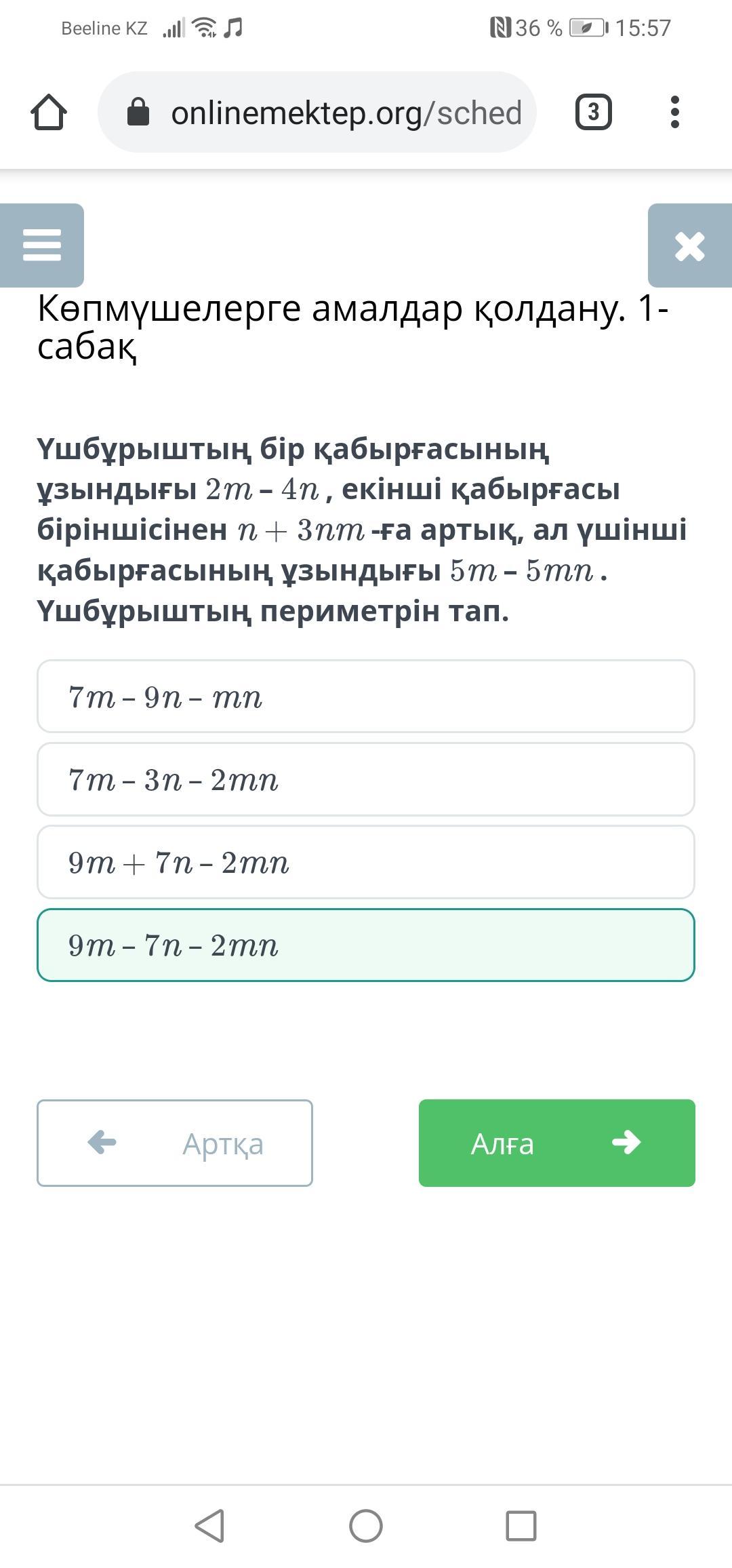Select the answer 9m – 7n – 2mn
Viewport: 732px width, 1568px height.
coord(366,945)
